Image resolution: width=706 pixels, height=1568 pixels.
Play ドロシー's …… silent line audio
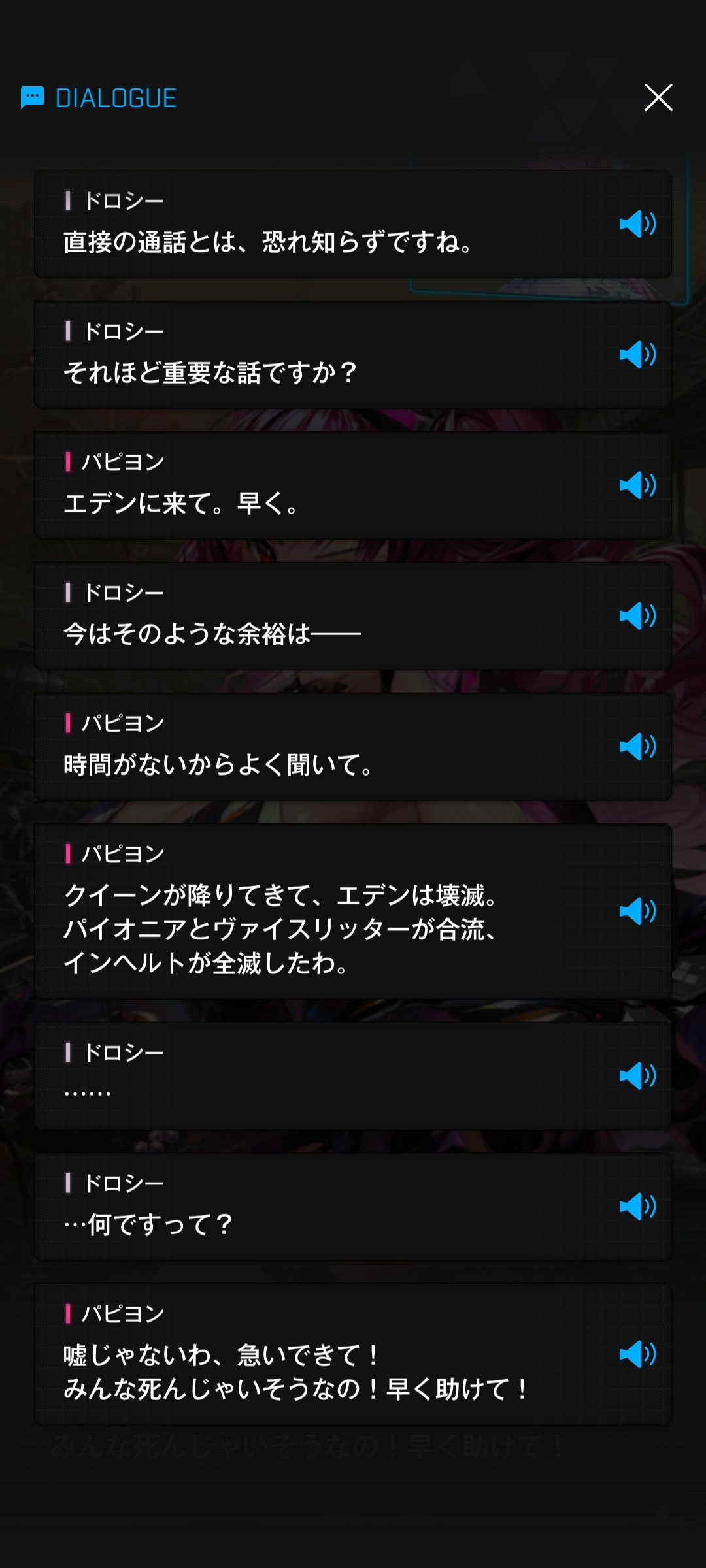point(637,1076)
